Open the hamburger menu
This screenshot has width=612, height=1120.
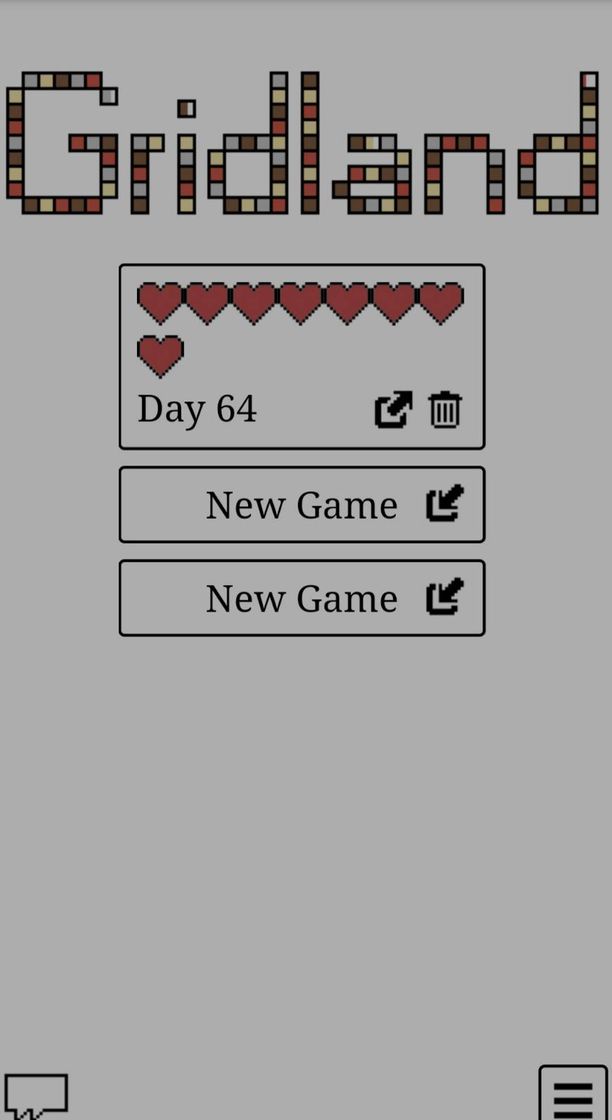click(573, 1095)
